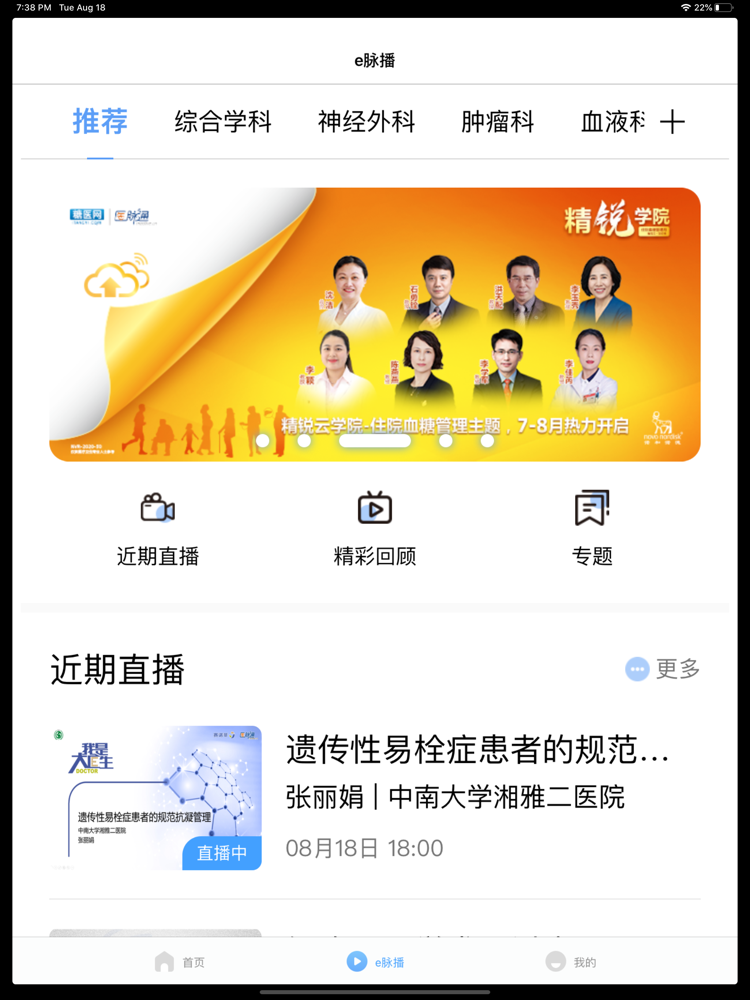Viewport: 750px width, 1000px height.
Task: Expand more subjects with the plus button
Action: click(674, 122)
